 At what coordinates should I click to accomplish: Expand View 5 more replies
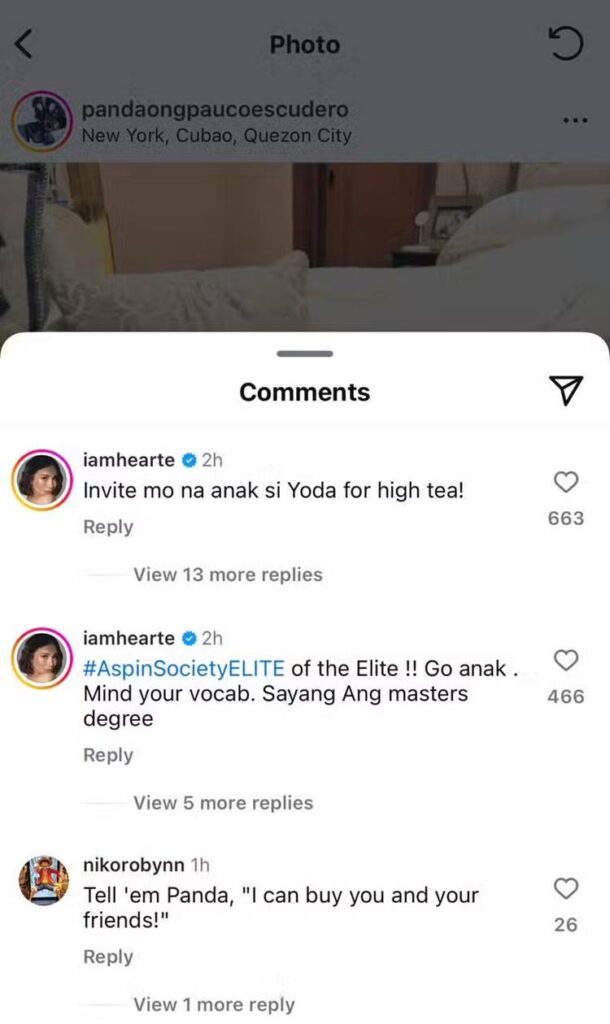pyautogui.click(x=223, y=803)
